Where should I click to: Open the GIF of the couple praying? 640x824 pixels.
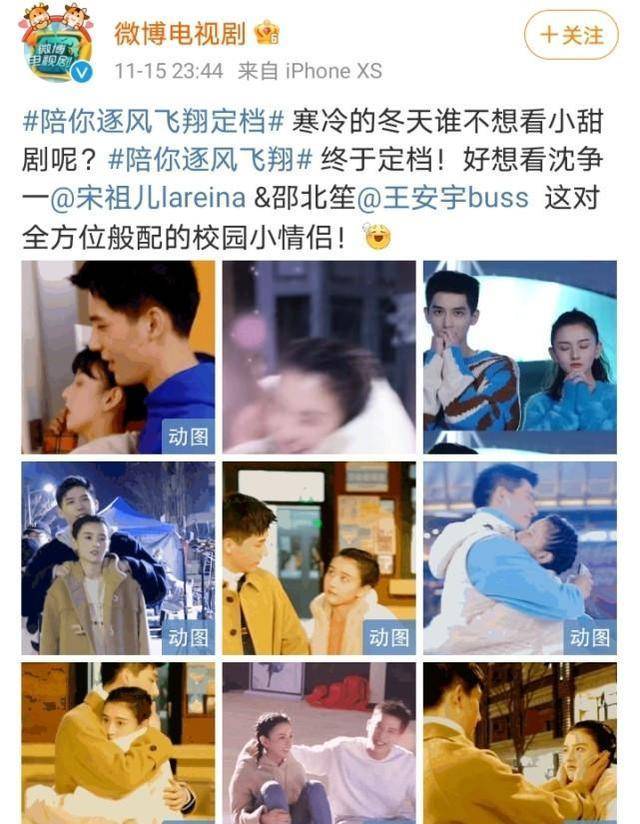tap(519, 357)
